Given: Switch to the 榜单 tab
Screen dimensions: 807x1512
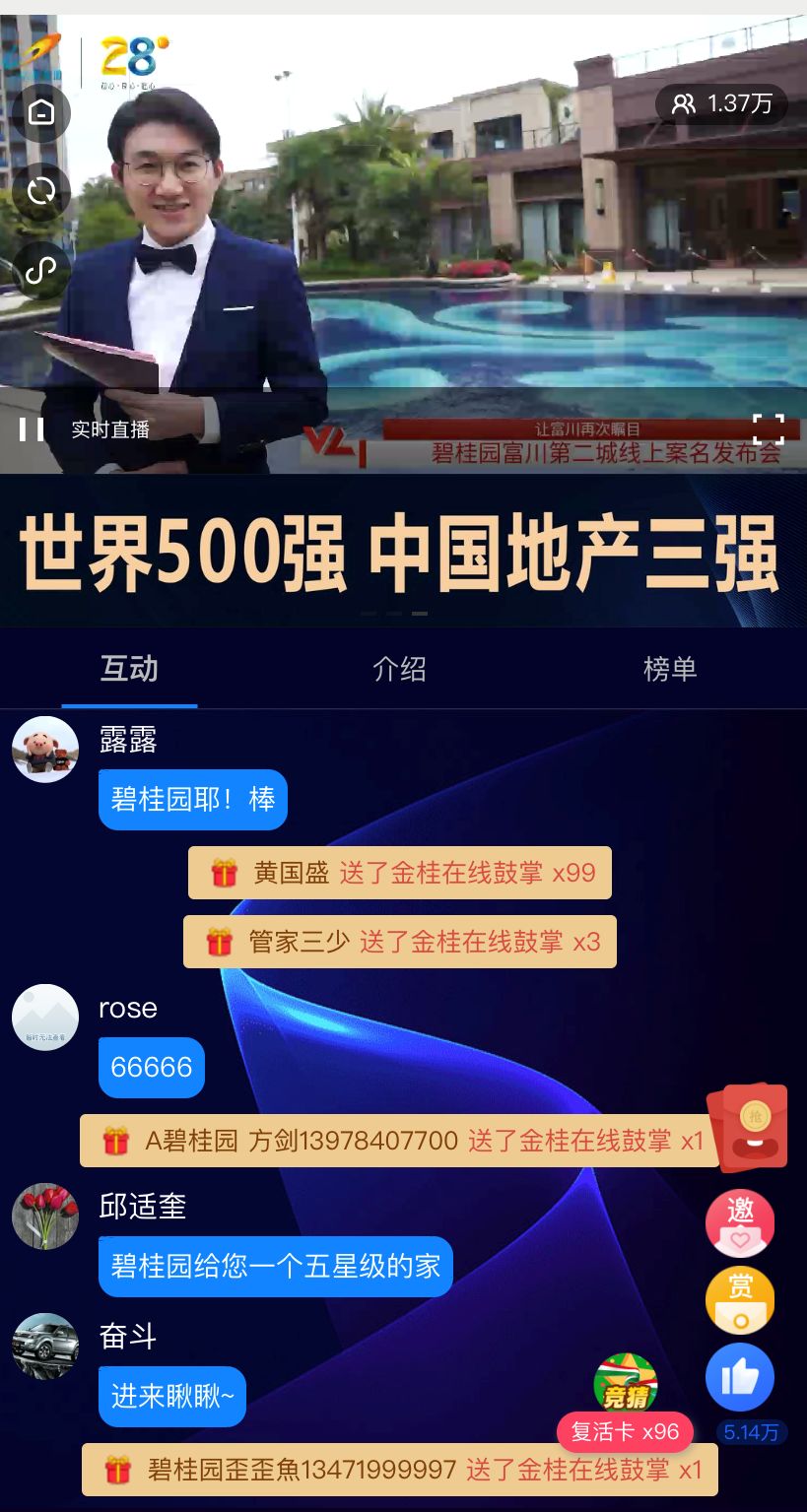Looking at the screenshot, I should [x=670, y=669].
